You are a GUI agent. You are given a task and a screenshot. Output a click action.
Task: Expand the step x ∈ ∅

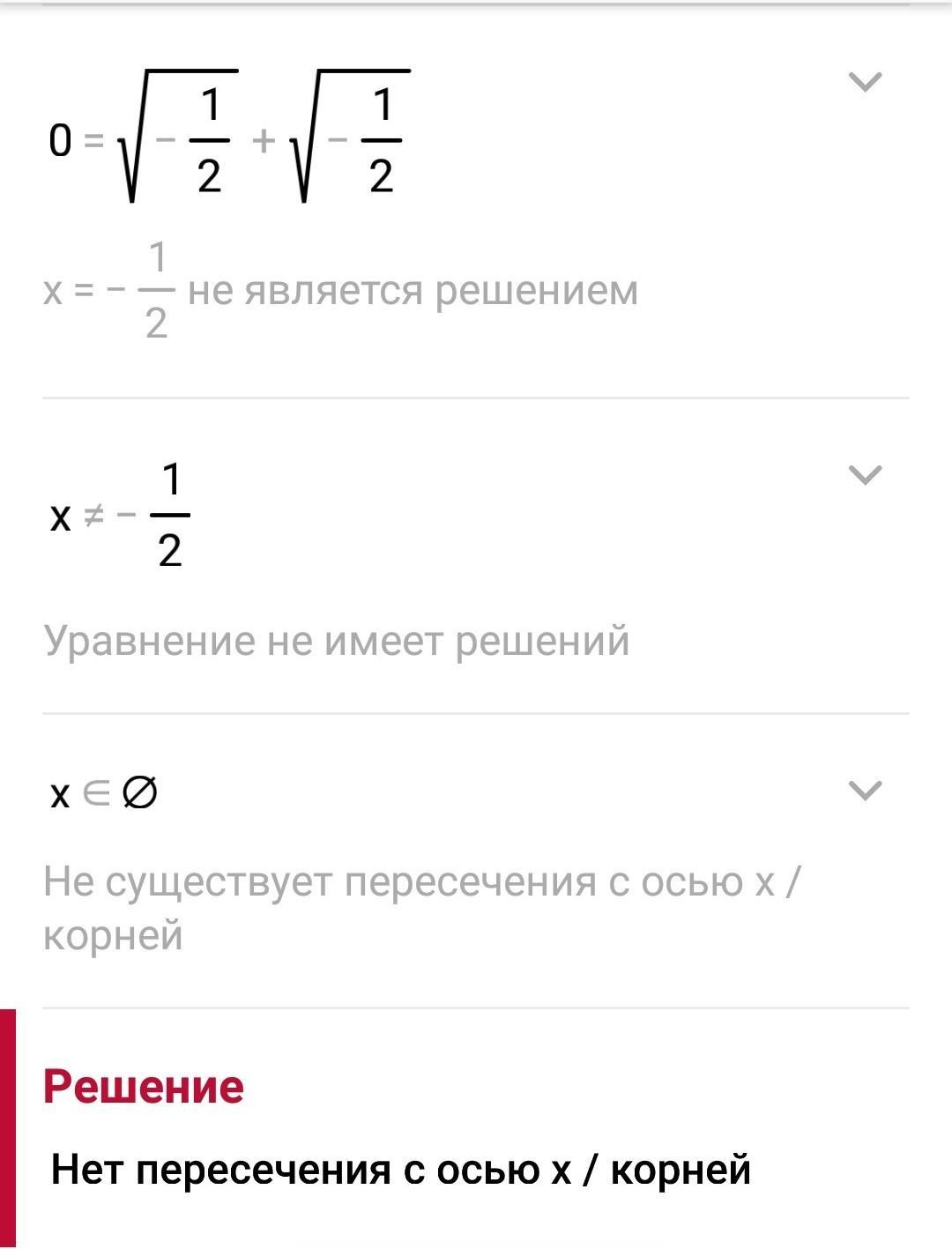[865, 791]
